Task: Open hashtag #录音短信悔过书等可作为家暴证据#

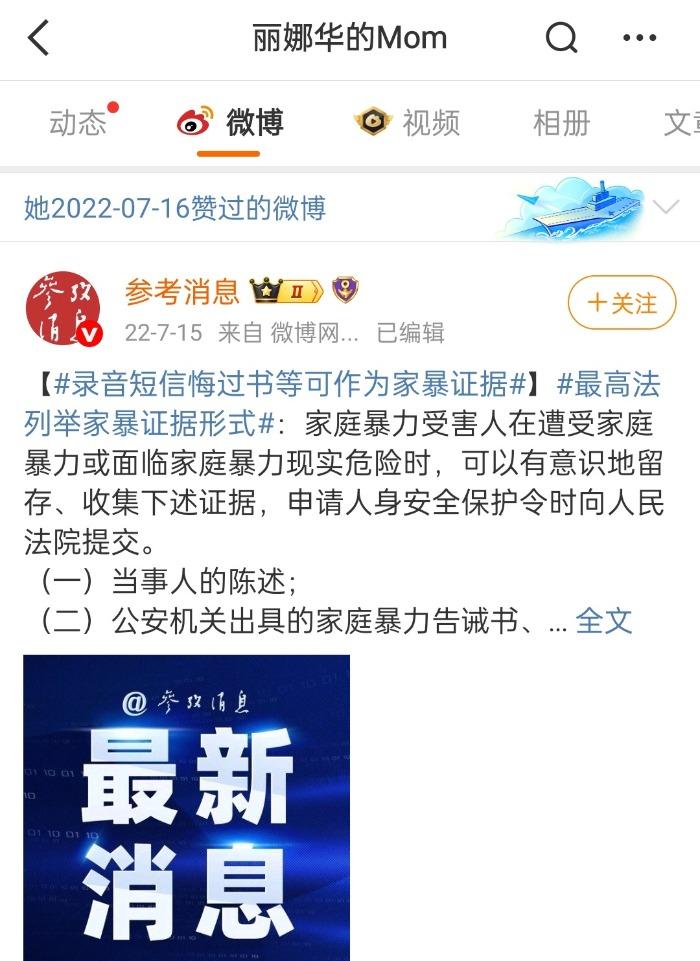Action: tap(290, 383)
